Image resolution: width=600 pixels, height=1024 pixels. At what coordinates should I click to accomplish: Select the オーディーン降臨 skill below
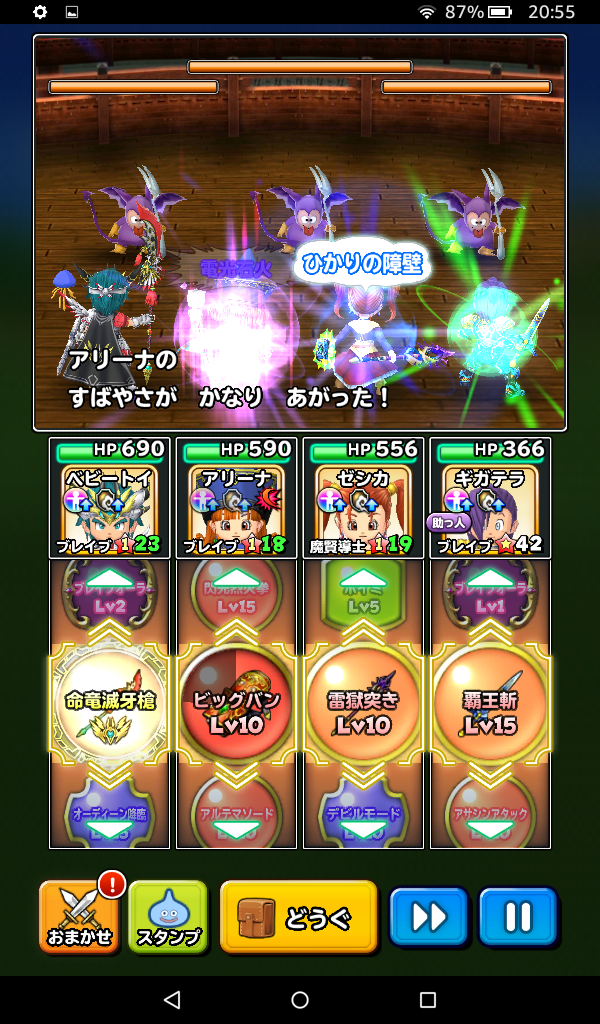point(110,815)
